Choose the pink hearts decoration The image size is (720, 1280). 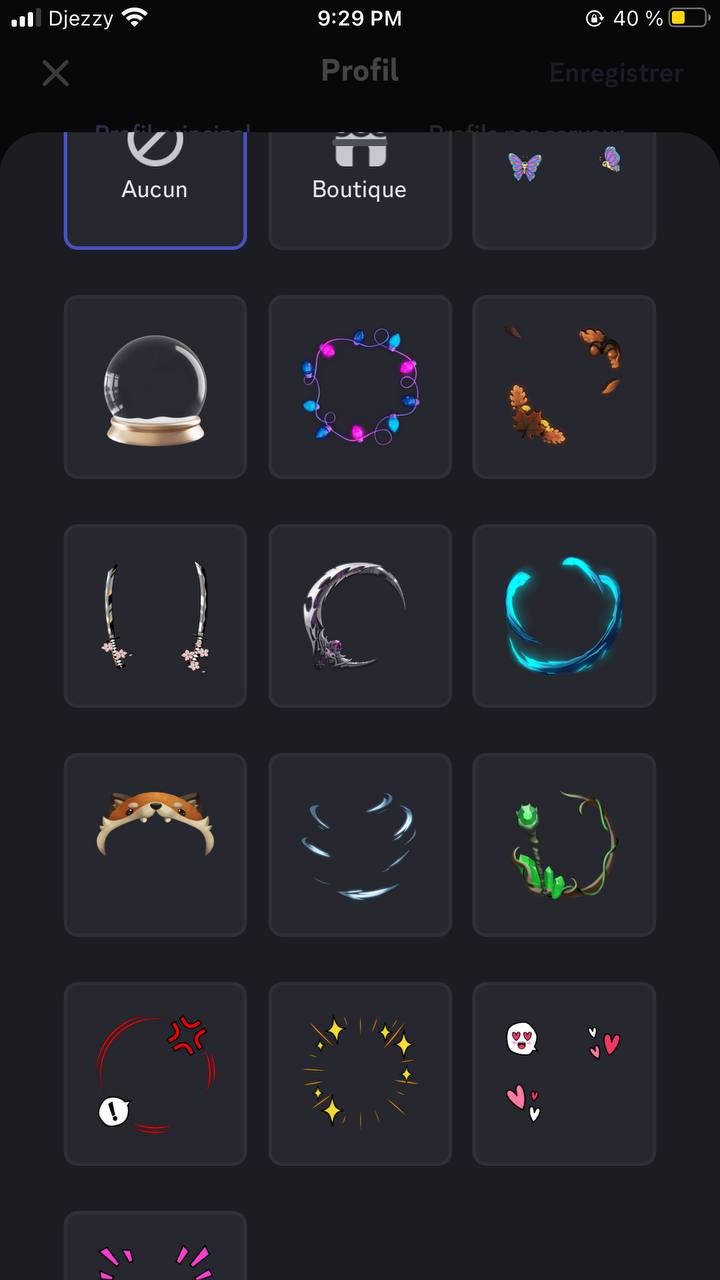coord(564,1074)
